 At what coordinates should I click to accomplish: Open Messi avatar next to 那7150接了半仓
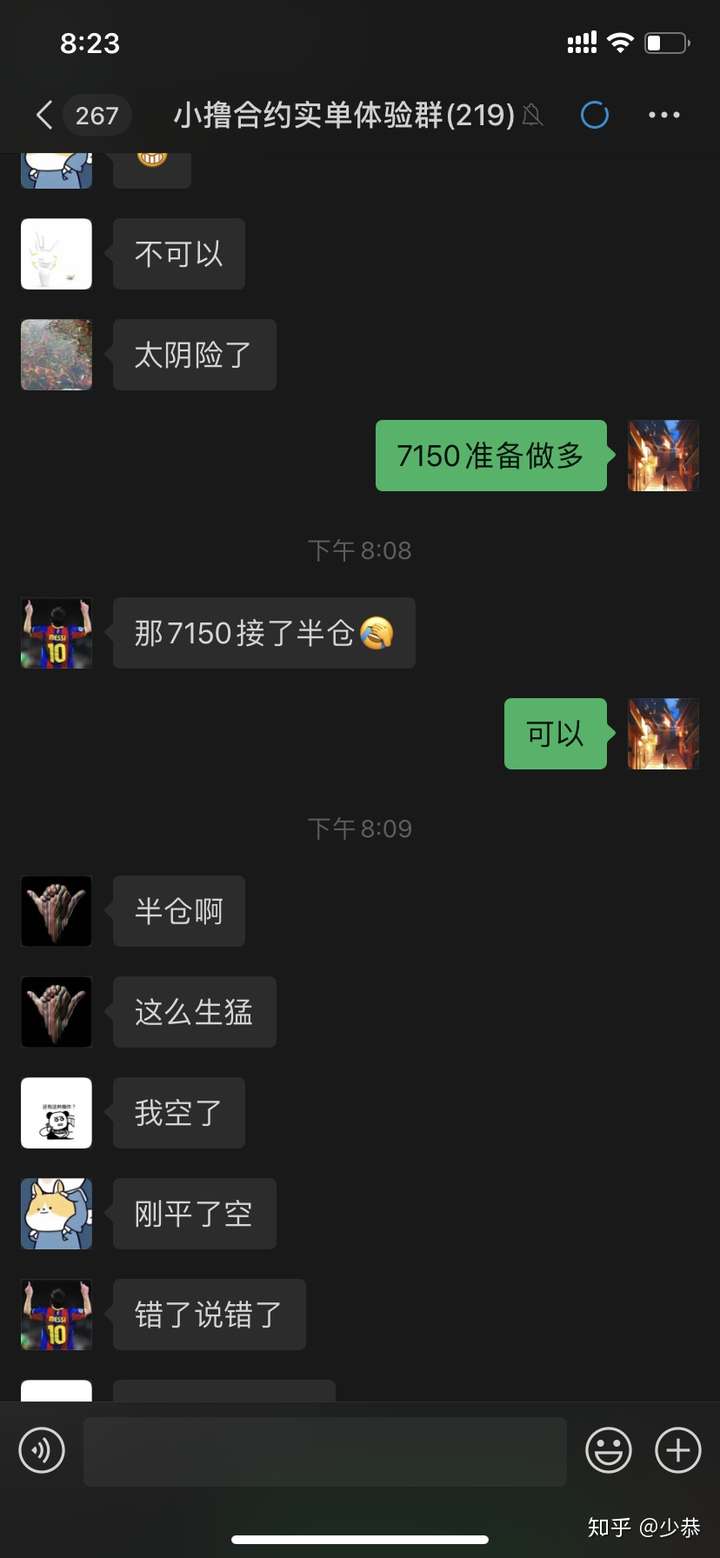(57, 633)
